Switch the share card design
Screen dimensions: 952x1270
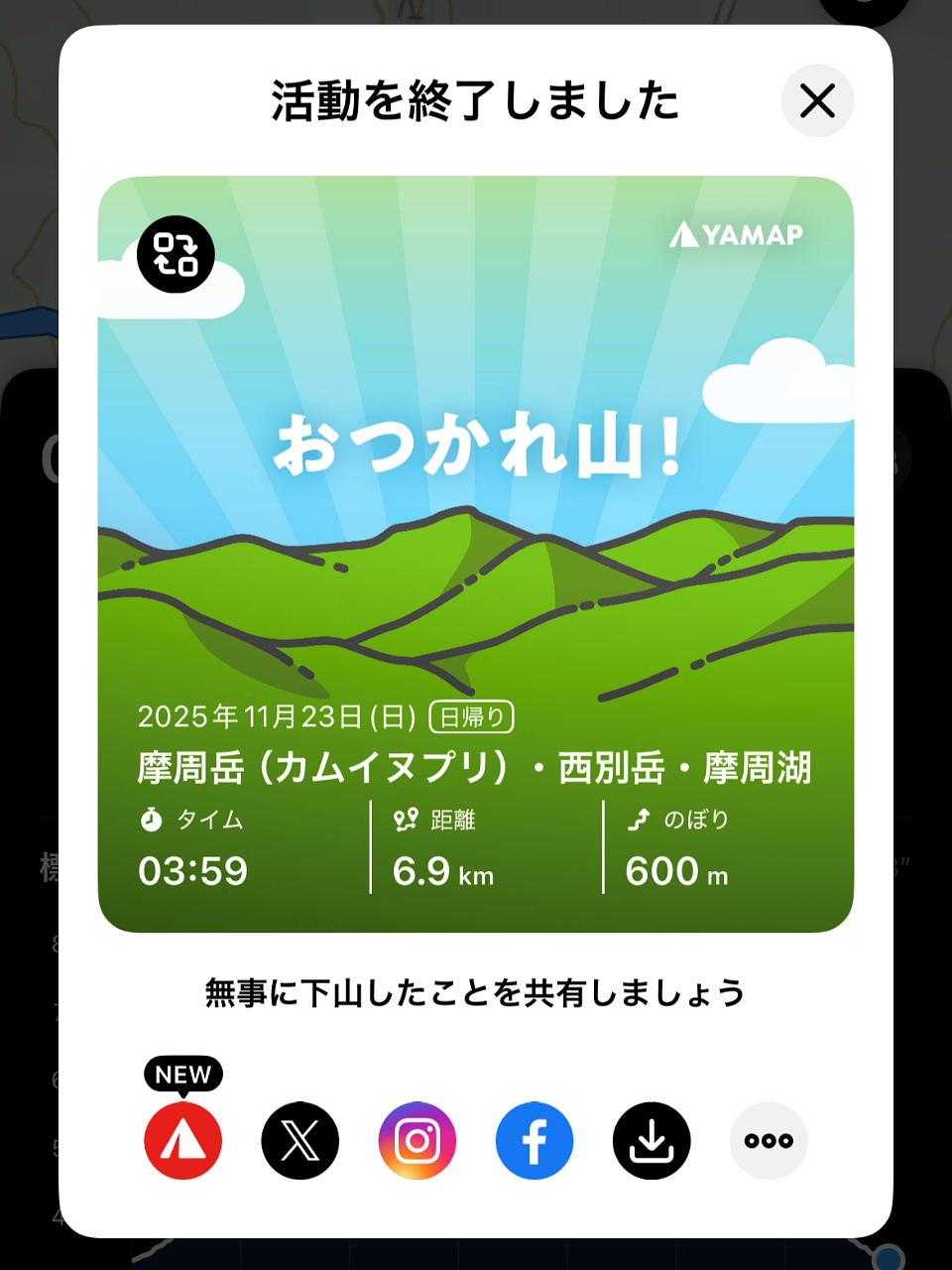coord(176,252)
